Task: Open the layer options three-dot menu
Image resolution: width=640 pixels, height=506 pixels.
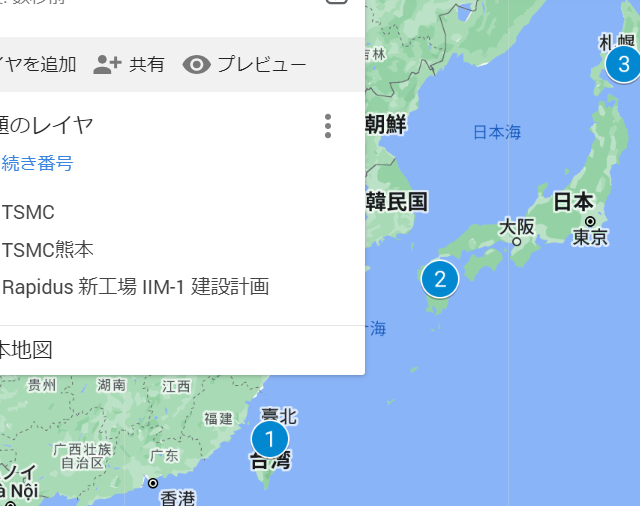Action: pyautogui.click(x=328, y=126)
